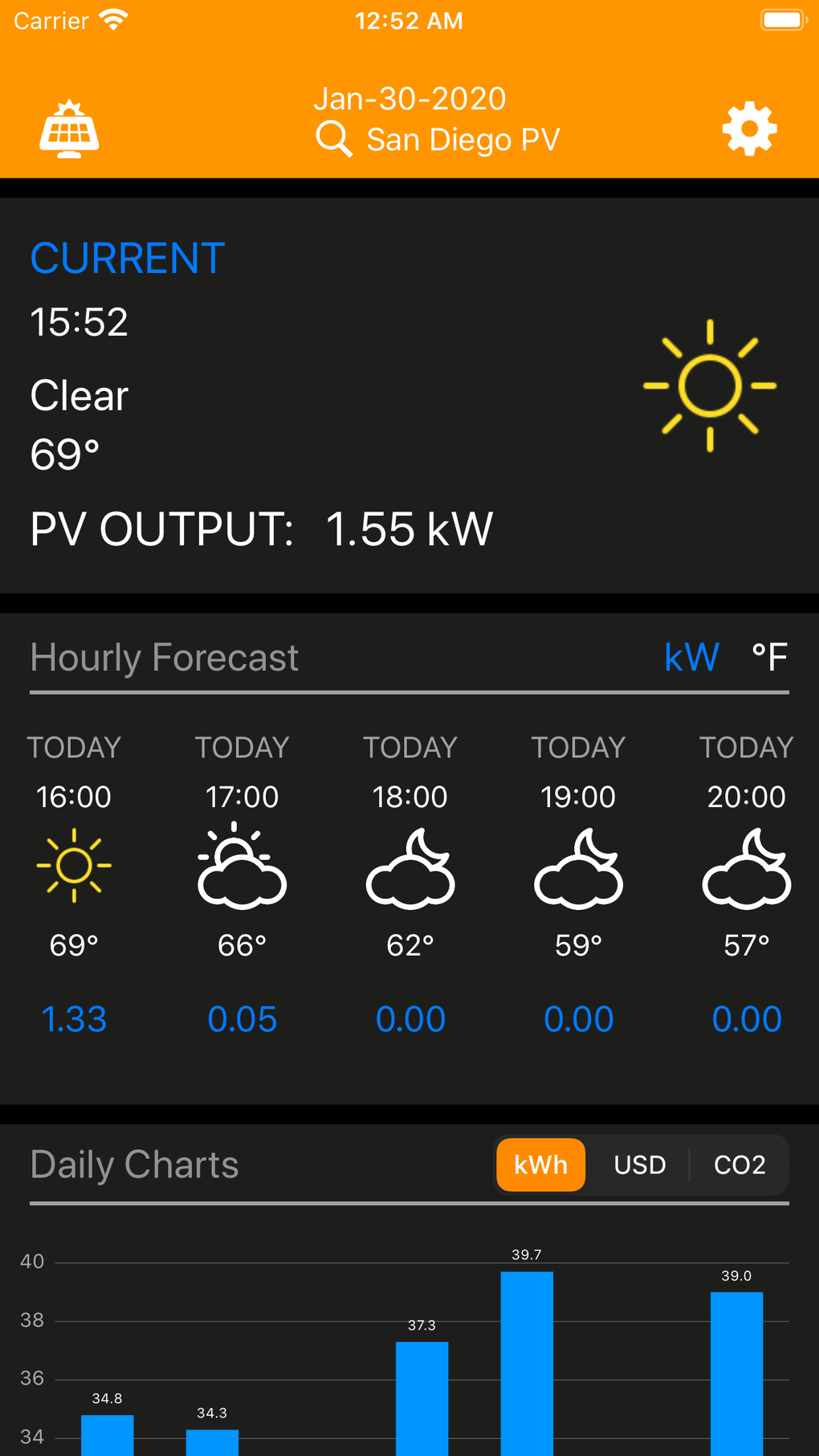Switch hourly forecast to kW
This screenshot has width=819, height=1456.
[x=691, y=658]
